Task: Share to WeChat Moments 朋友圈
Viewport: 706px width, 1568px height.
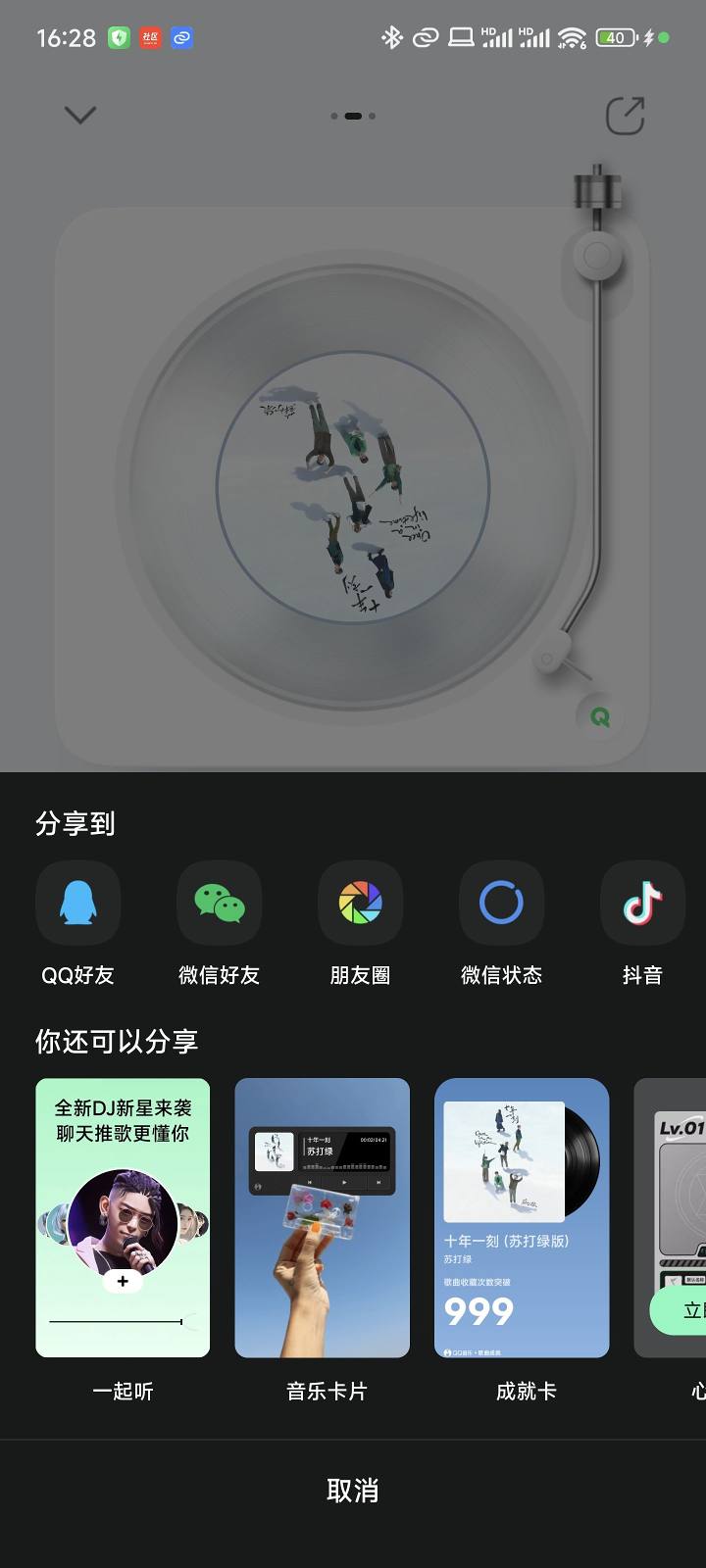Action: tap(360, 902)
